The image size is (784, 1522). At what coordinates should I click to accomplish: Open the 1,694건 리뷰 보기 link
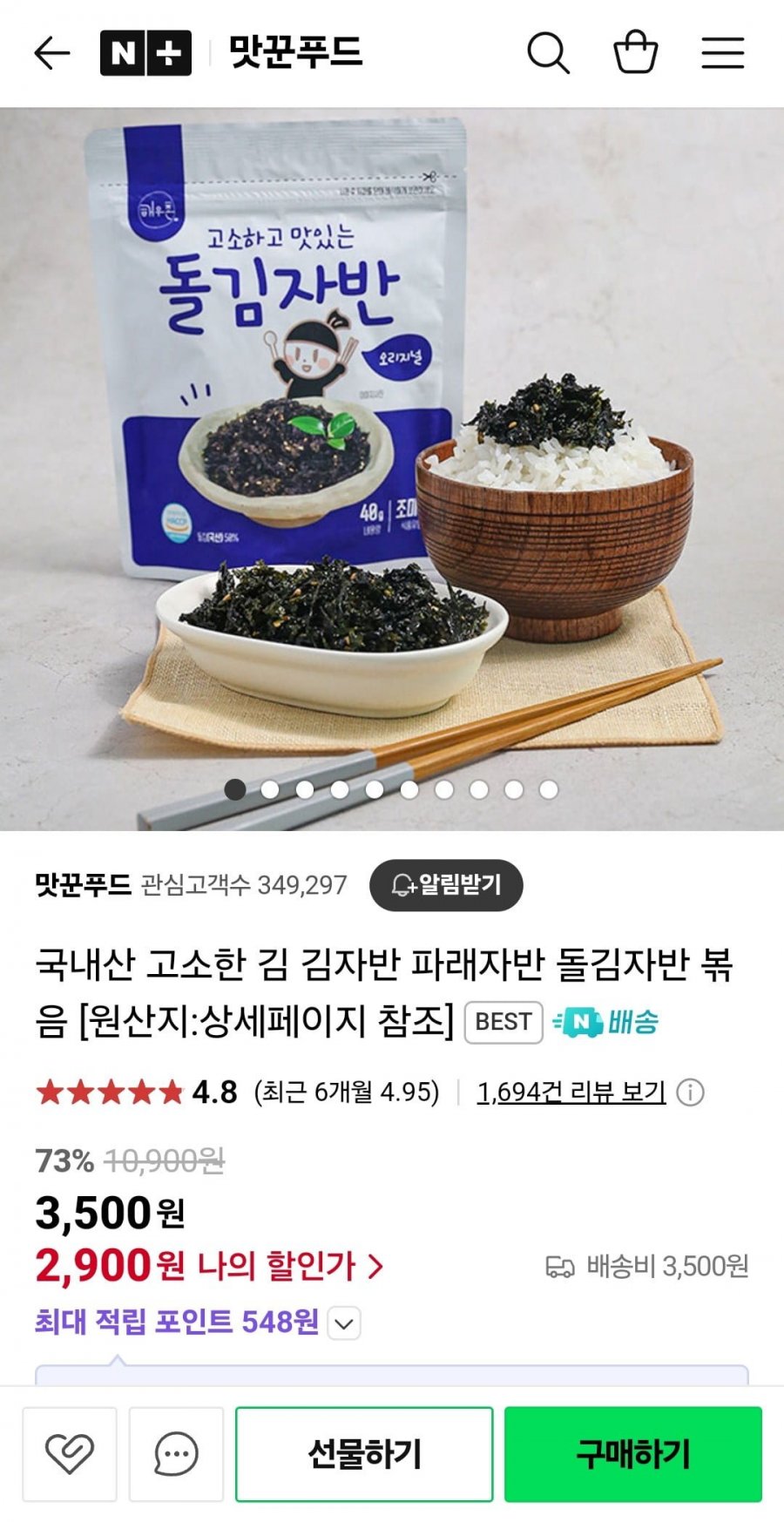tap(571, 1092)
